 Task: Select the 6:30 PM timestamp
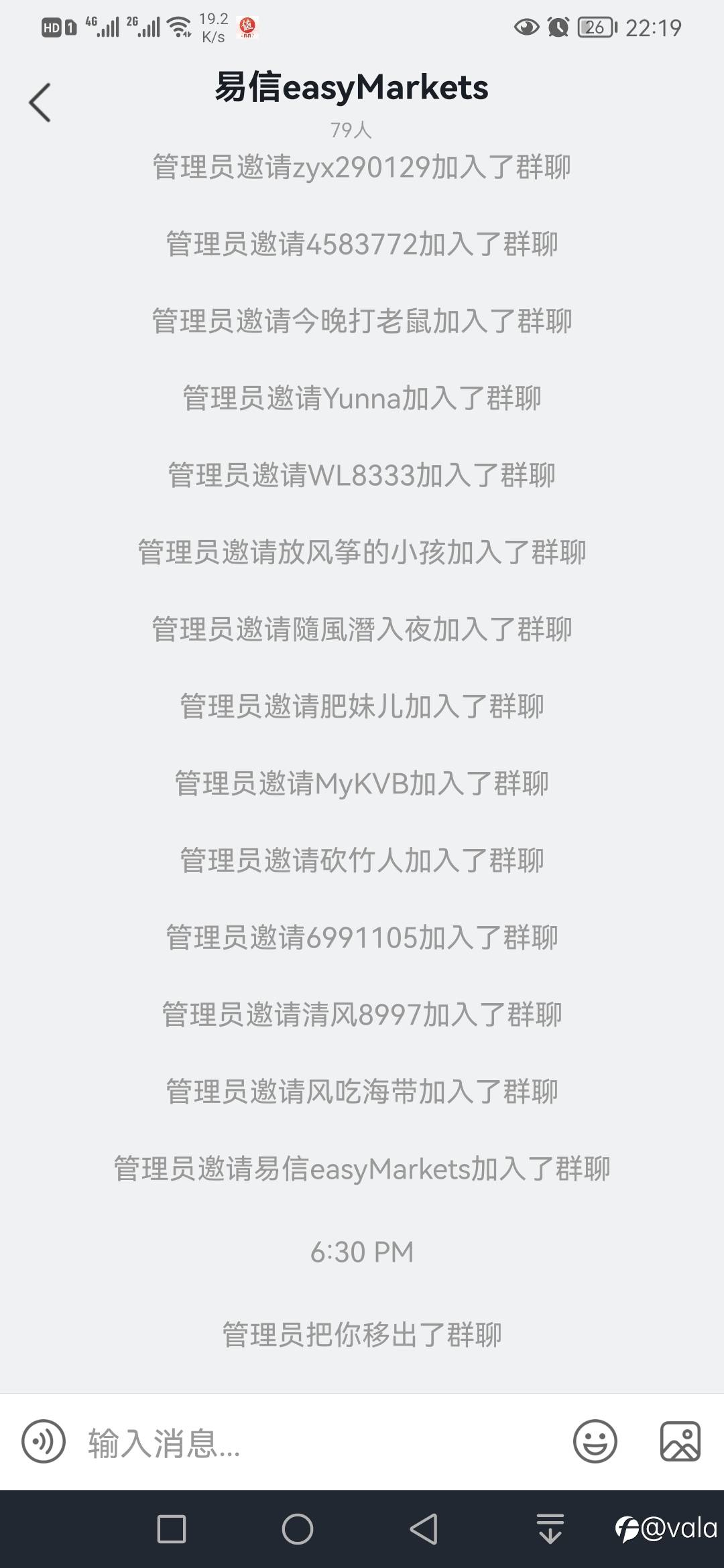tap(362, 1250)
